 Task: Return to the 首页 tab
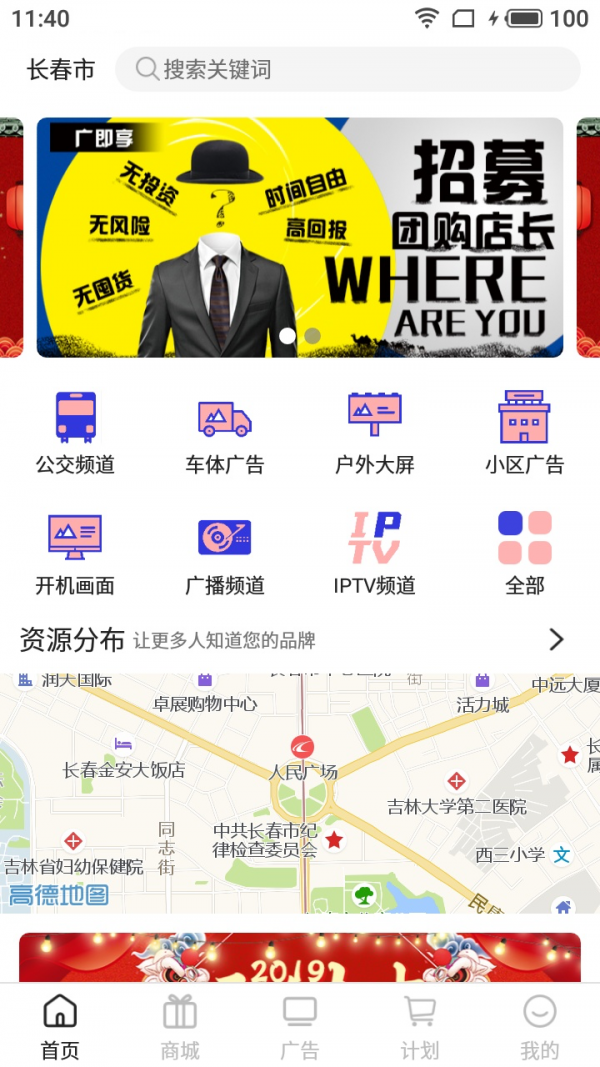click(60, 1027)
